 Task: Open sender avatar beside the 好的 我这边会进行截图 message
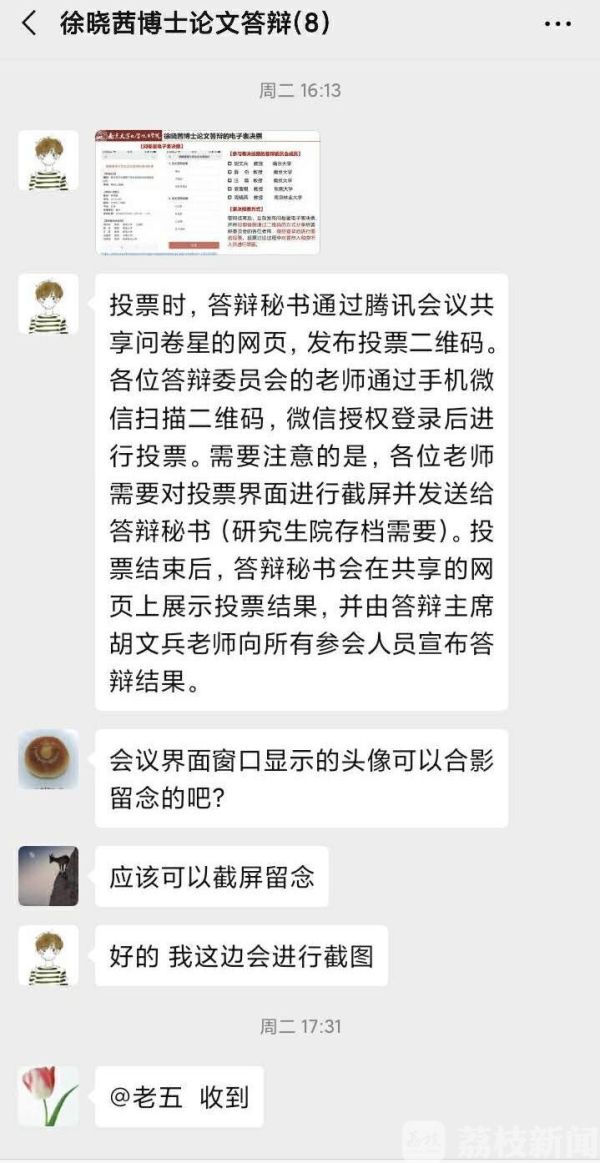pyautogui.click(x=48, y=955)
